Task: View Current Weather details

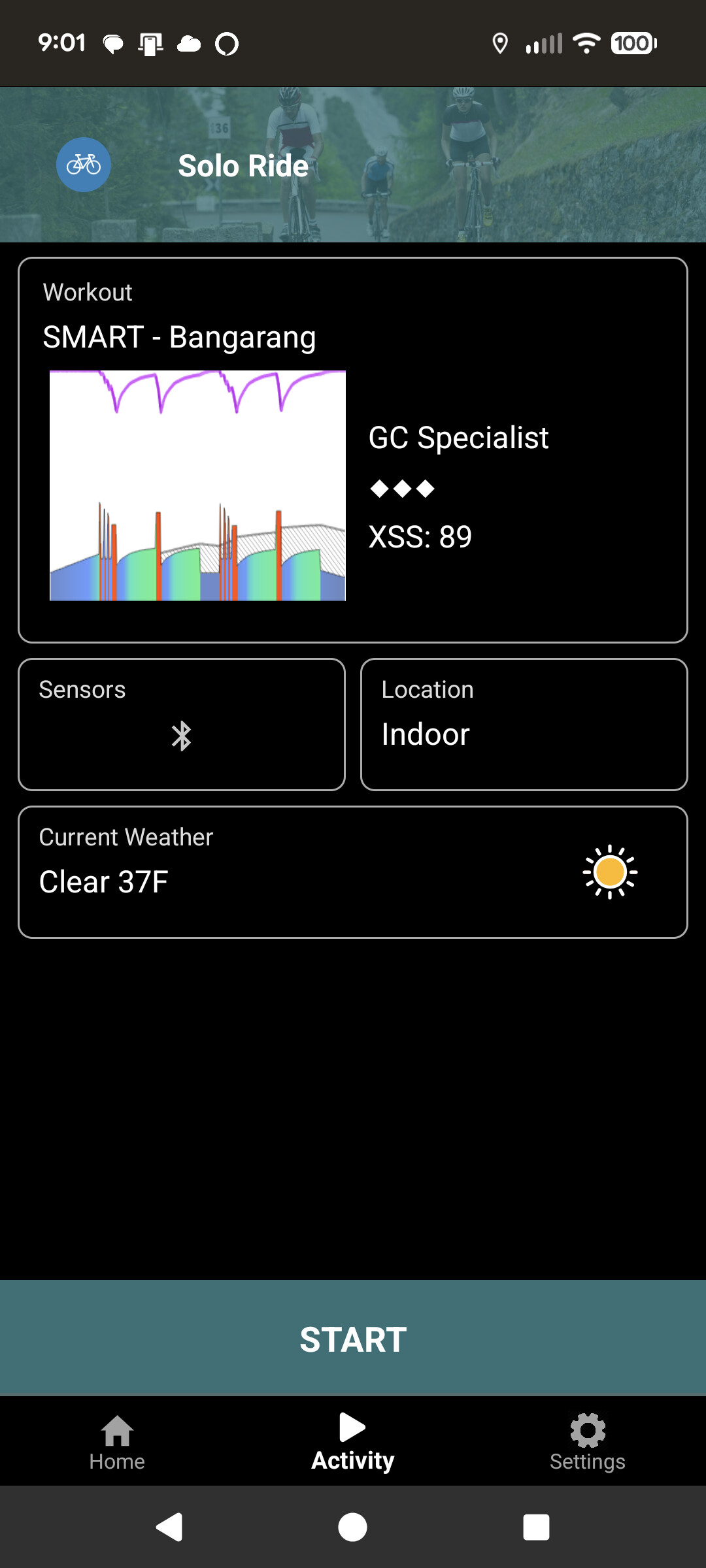Action: click(353, 872)
